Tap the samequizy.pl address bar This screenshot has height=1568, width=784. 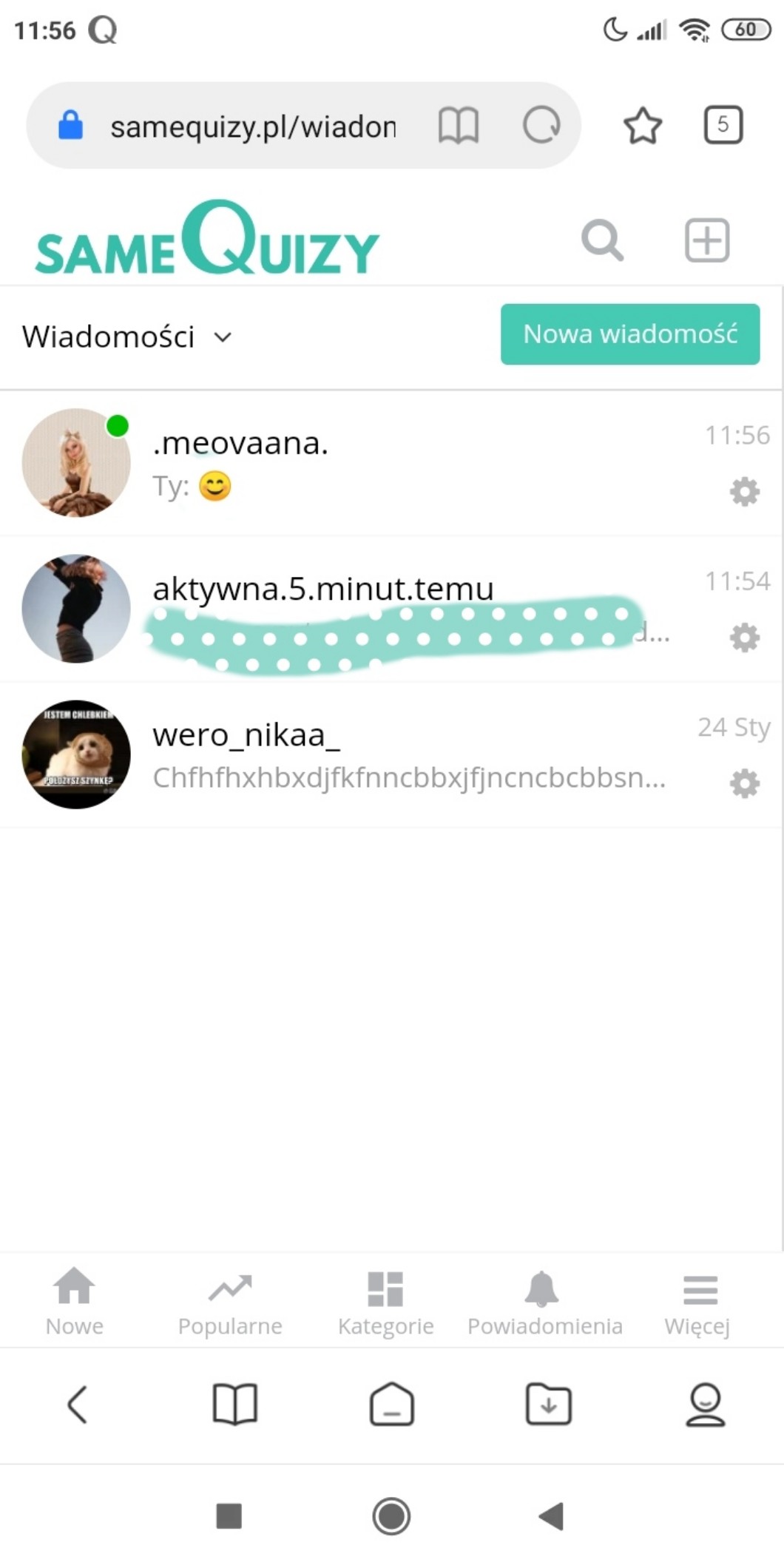pyautogui.click(x=251, y=126)
